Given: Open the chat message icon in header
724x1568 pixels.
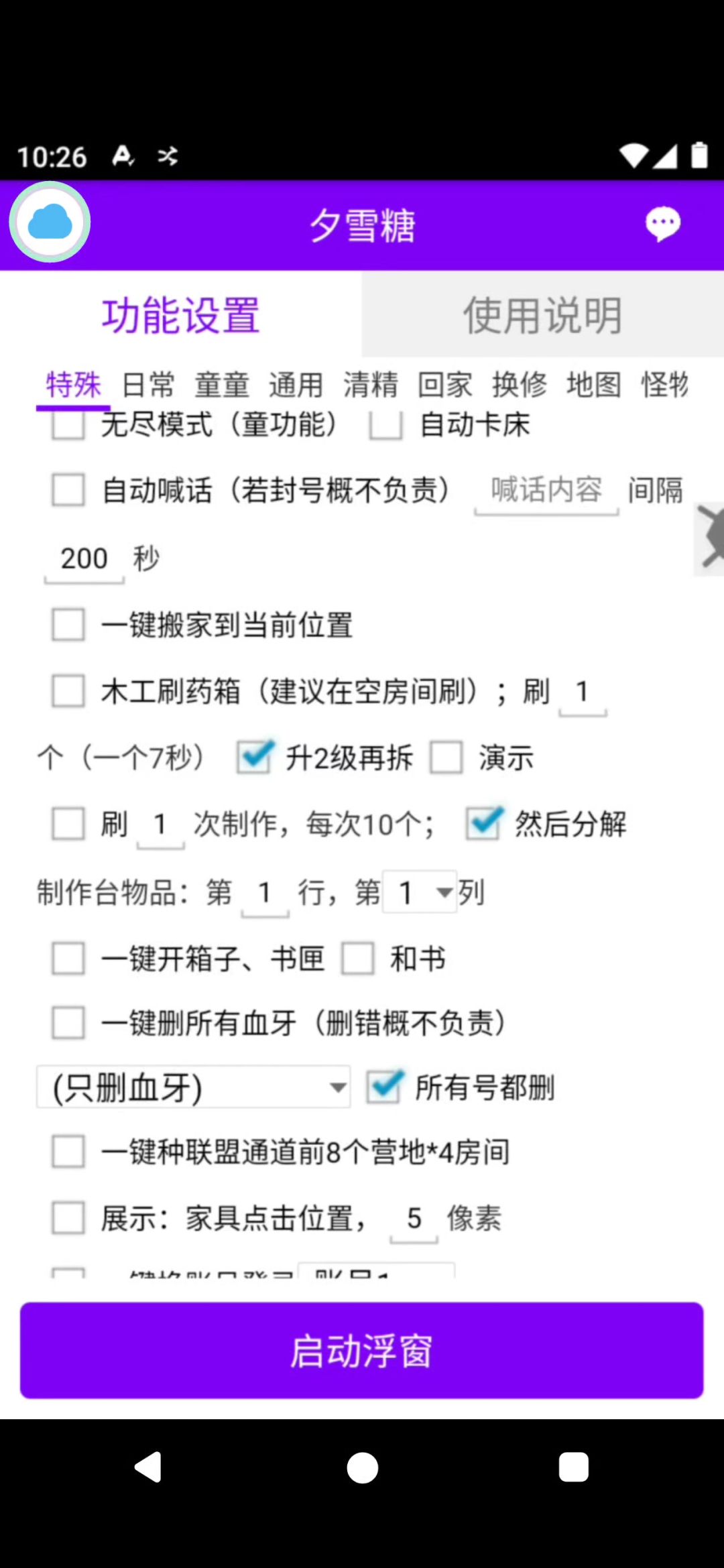Looking at the screenshot, I should pyautogui.click(x=662, y=225).
